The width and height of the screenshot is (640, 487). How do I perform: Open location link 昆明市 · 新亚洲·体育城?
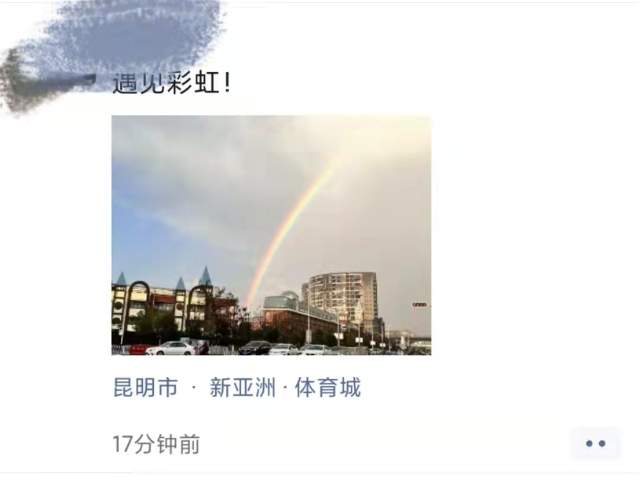click(x=236, y=388)
